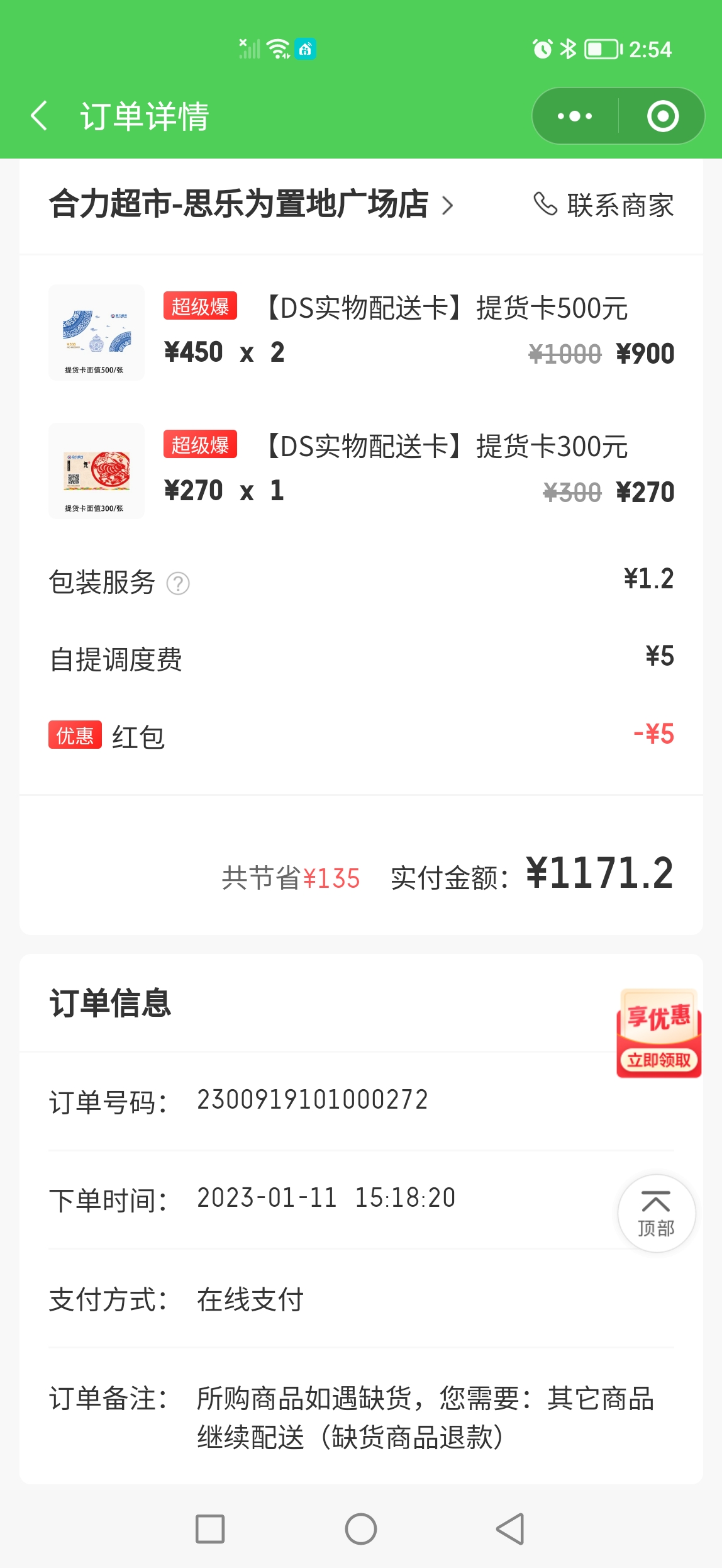Return to the phone home screen

click(x=361, y=1529)
